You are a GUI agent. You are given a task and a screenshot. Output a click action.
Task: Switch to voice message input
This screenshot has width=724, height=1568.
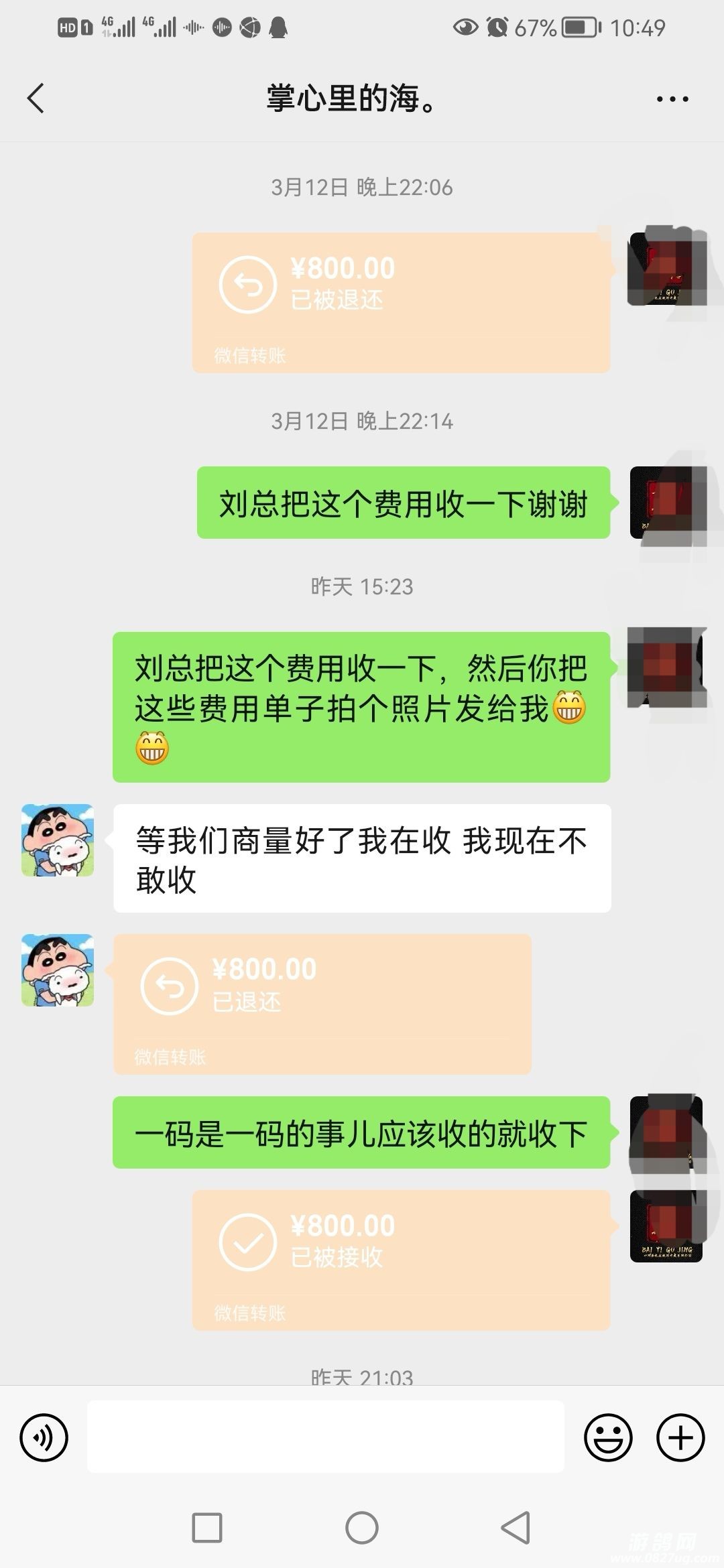tap(44, 1437)
